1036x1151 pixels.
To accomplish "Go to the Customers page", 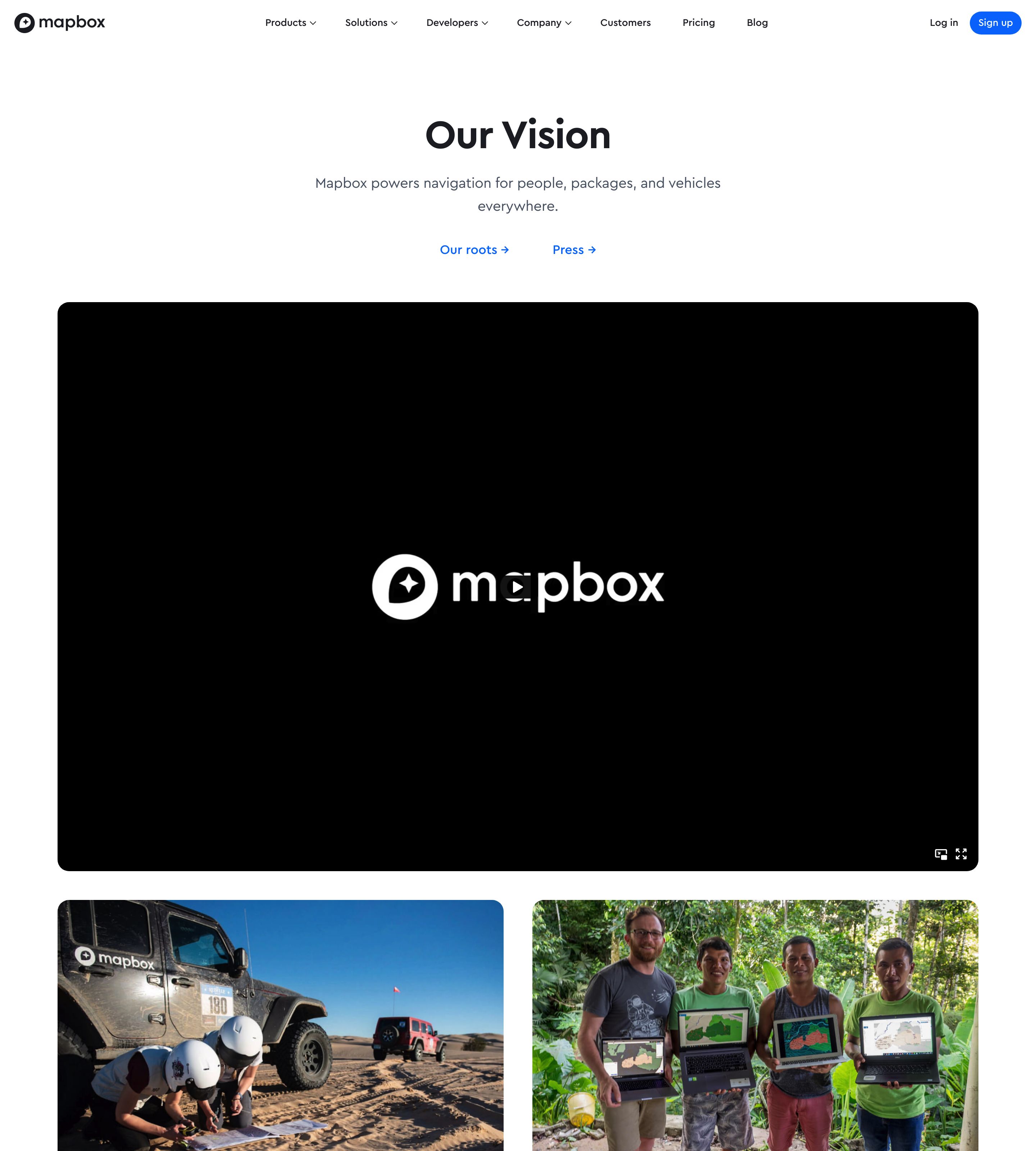I will tap(625, 23).
